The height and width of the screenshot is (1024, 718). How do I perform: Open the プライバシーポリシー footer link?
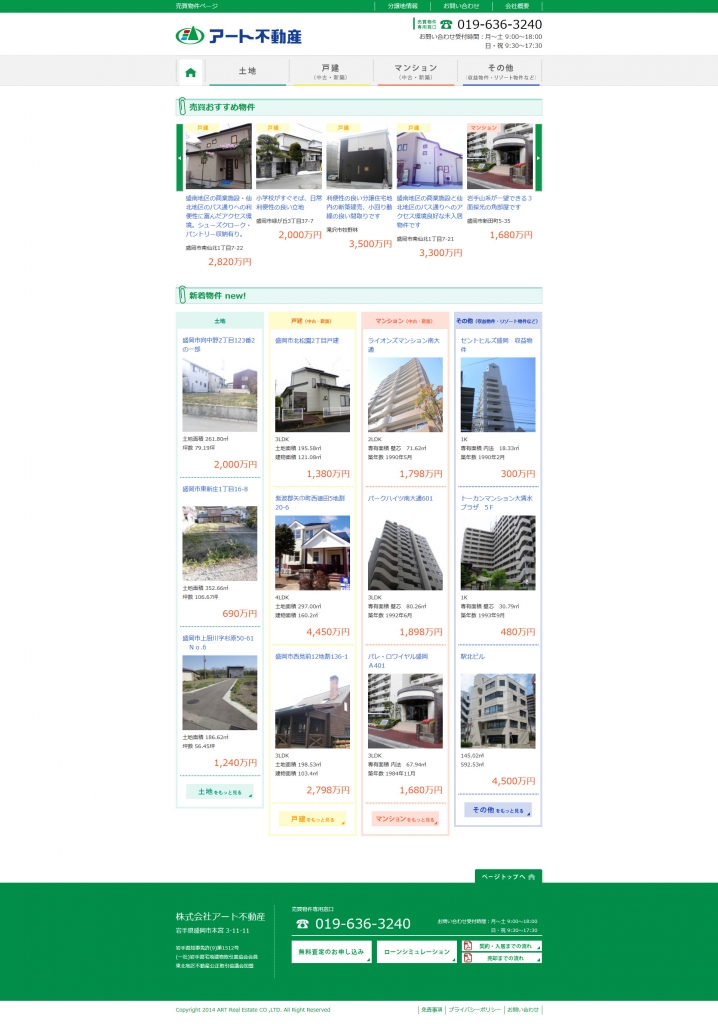[x=474, y=1010]
